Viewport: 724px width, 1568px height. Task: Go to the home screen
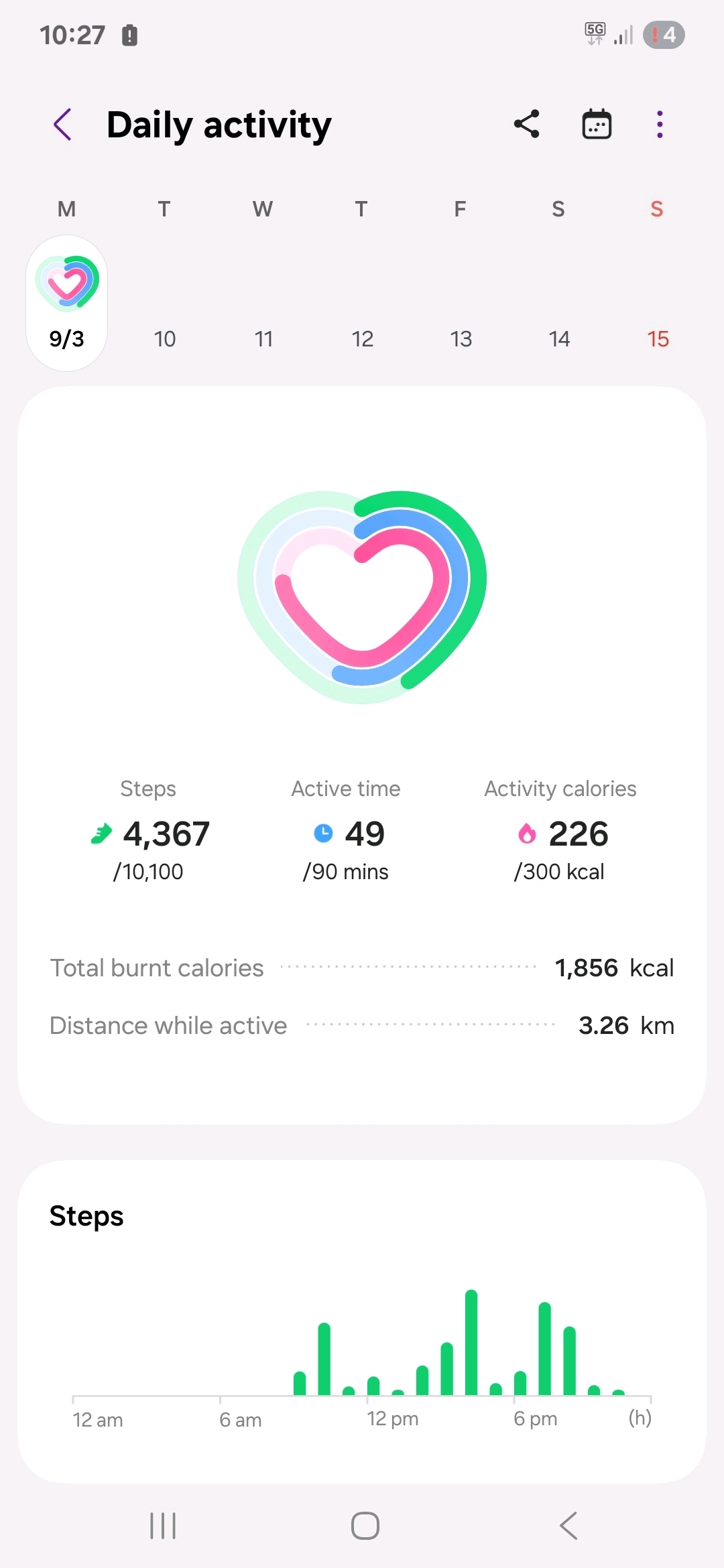tap(365, 1526)
